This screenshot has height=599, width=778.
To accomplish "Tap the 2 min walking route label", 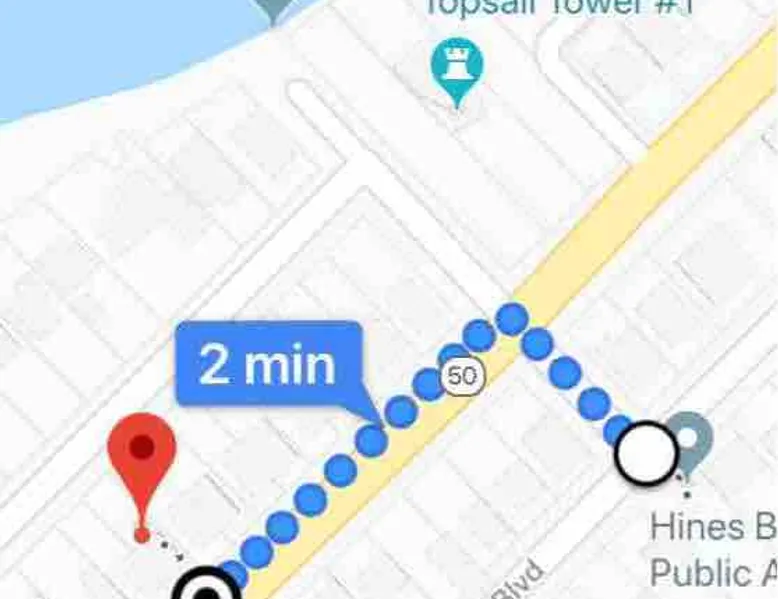I will tap(267, 366).
